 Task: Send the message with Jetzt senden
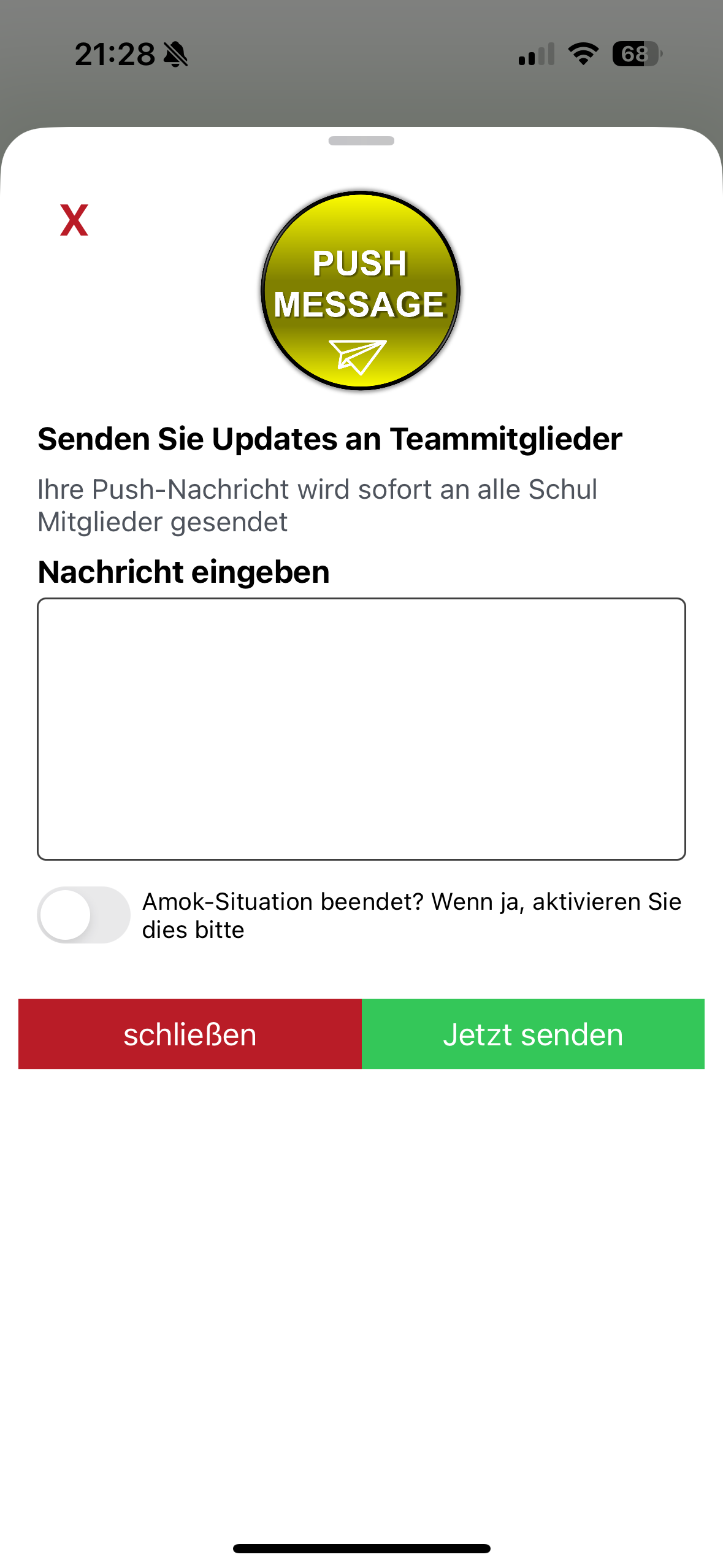tap(533, 1034)
